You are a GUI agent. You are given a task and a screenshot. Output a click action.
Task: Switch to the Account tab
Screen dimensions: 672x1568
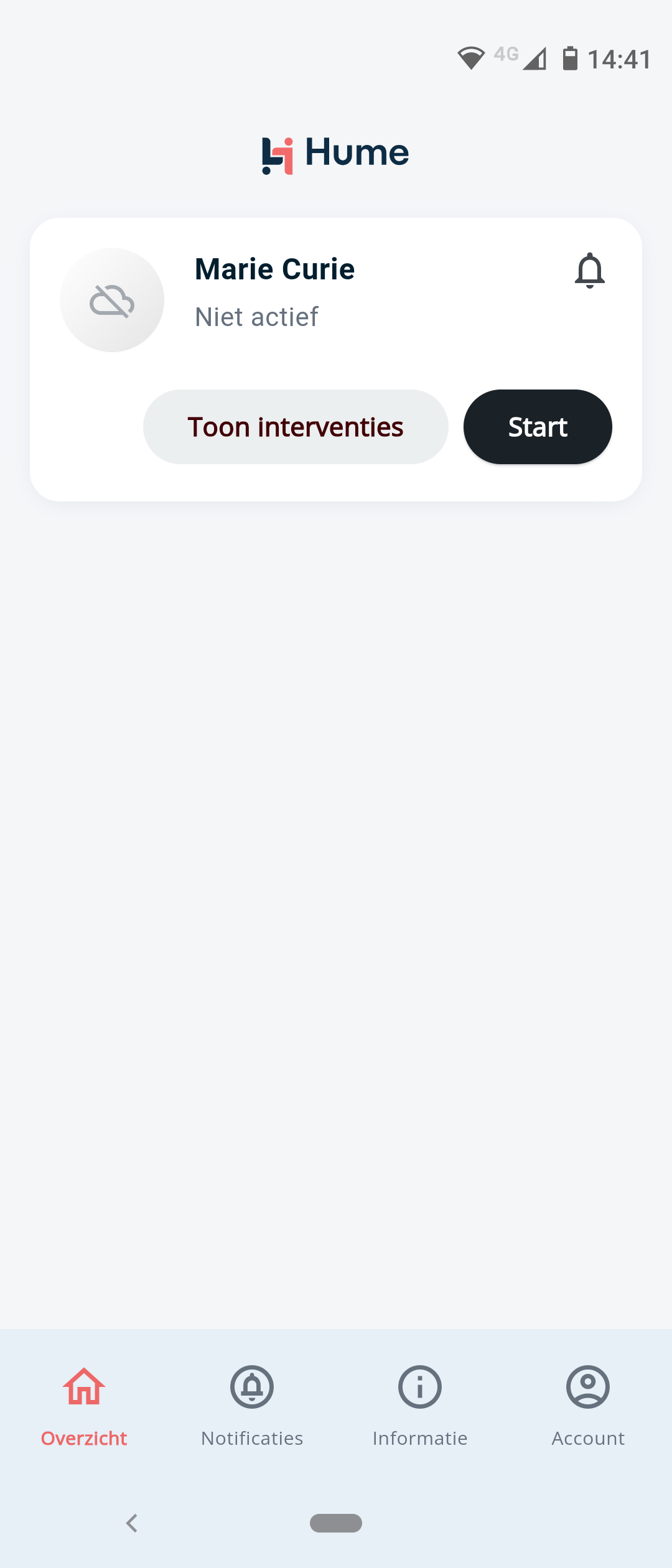pyautogui.click(x=588, y=1406)
